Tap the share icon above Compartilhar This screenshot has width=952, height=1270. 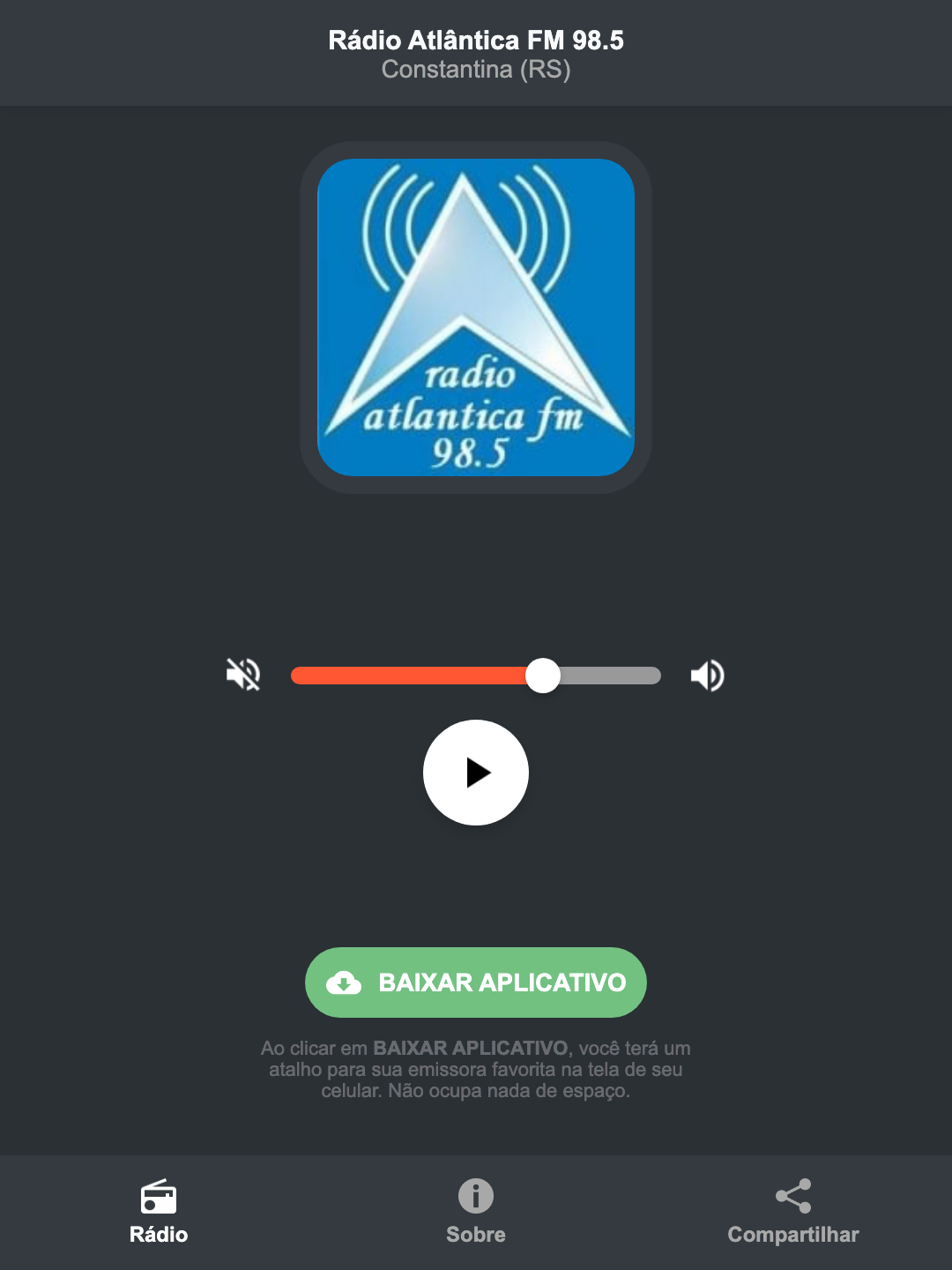792,1195
